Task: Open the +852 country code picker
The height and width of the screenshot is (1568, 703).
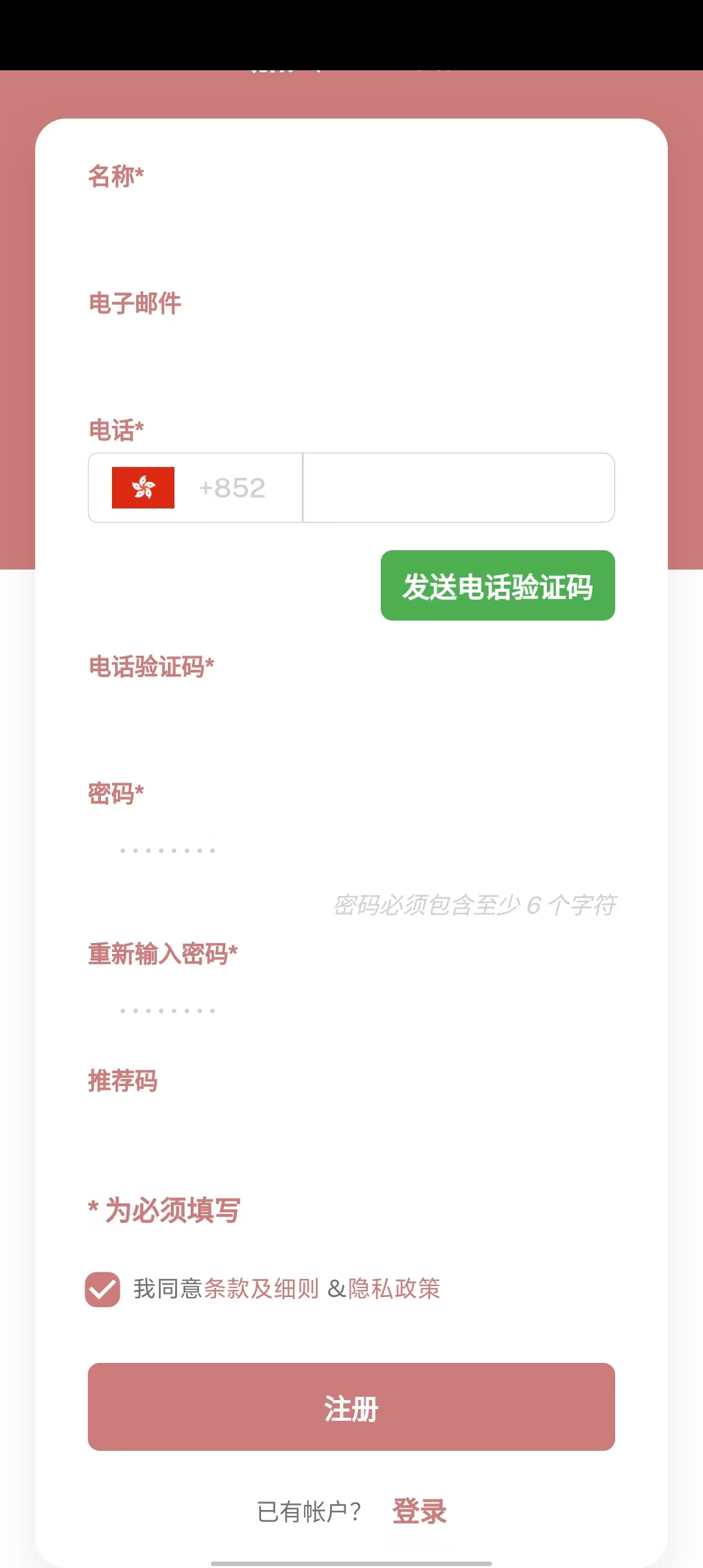Action: 195,488
